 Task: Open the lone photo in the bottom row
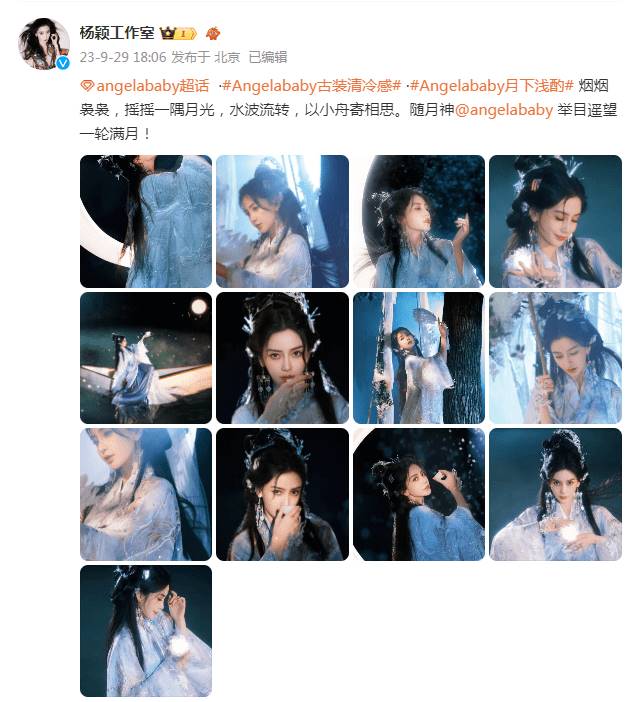tap(146, 630)
